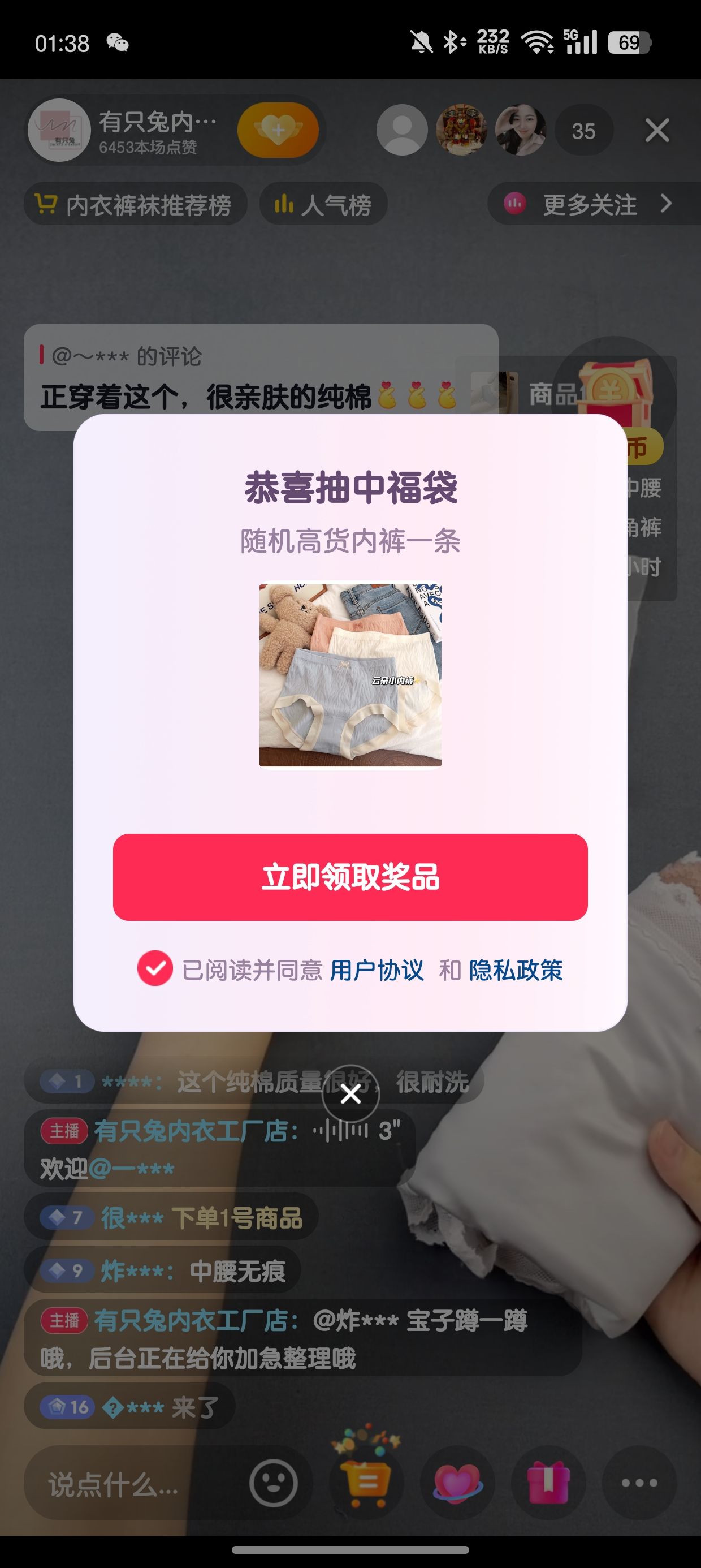The height and width of the screenshot is (1568, 701).
Task: Follow the streamer with the heart button
Action: (278, 130)
